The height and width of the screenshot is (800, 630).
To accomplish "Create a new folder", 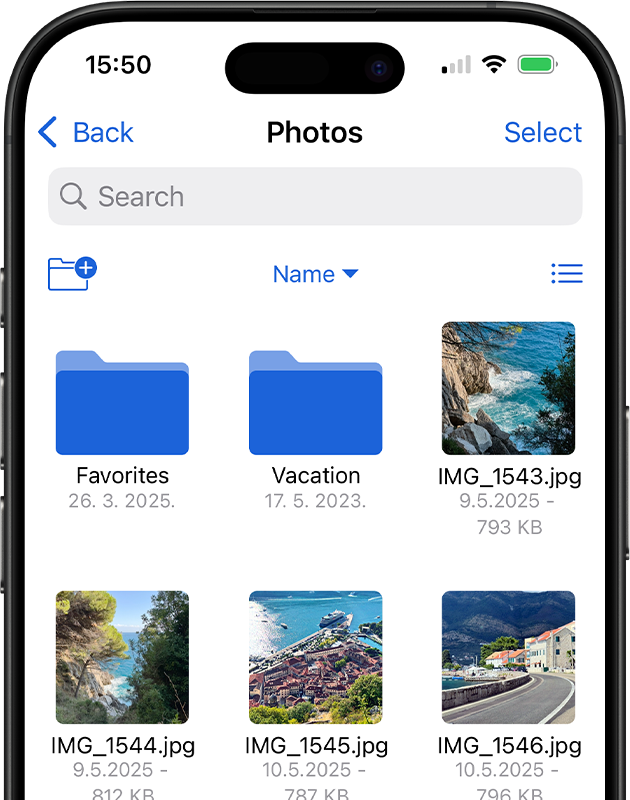I will (x=72, y=273).
